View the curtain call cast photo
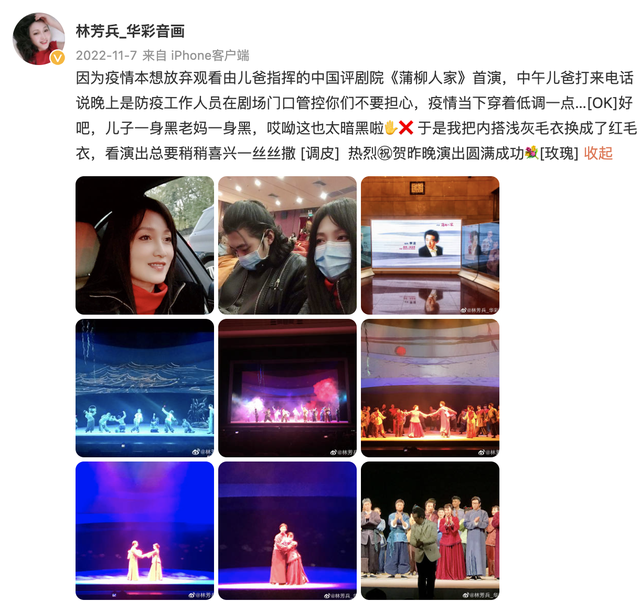Viewport: 640px width, 601px height. (430, 530)
